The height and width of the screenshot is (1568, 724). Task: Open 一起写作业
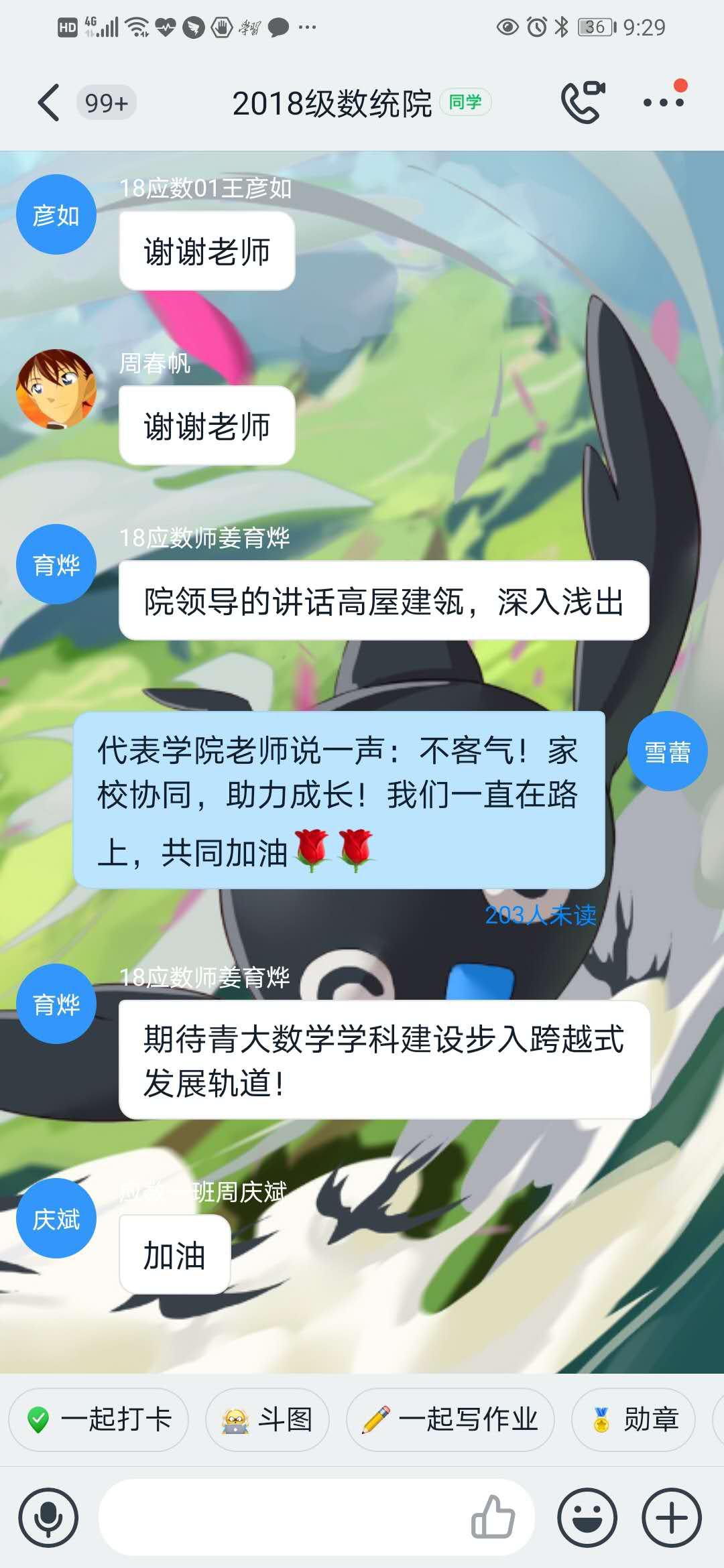point(450,1419)
